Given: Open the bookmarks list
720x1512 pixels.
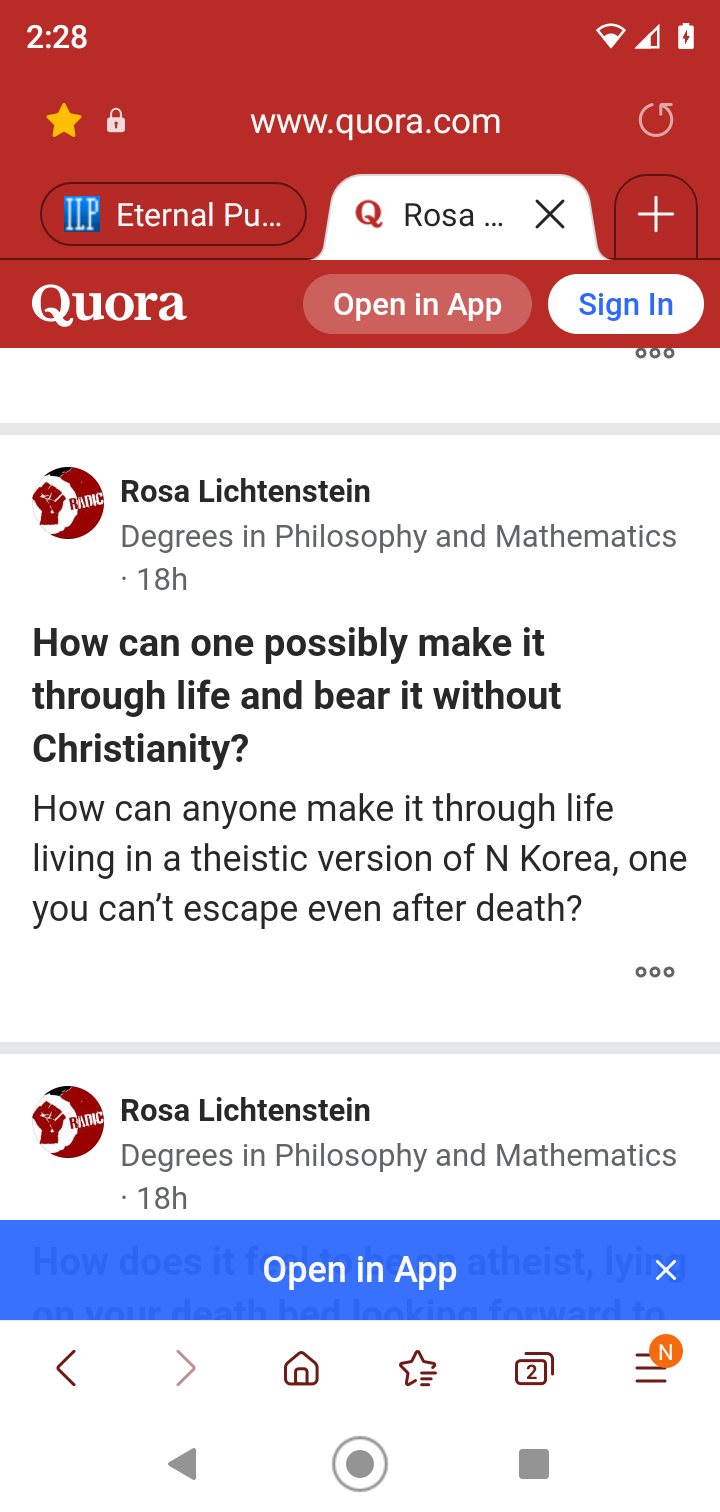Looking at the screenshot, I should point(418,1368).
